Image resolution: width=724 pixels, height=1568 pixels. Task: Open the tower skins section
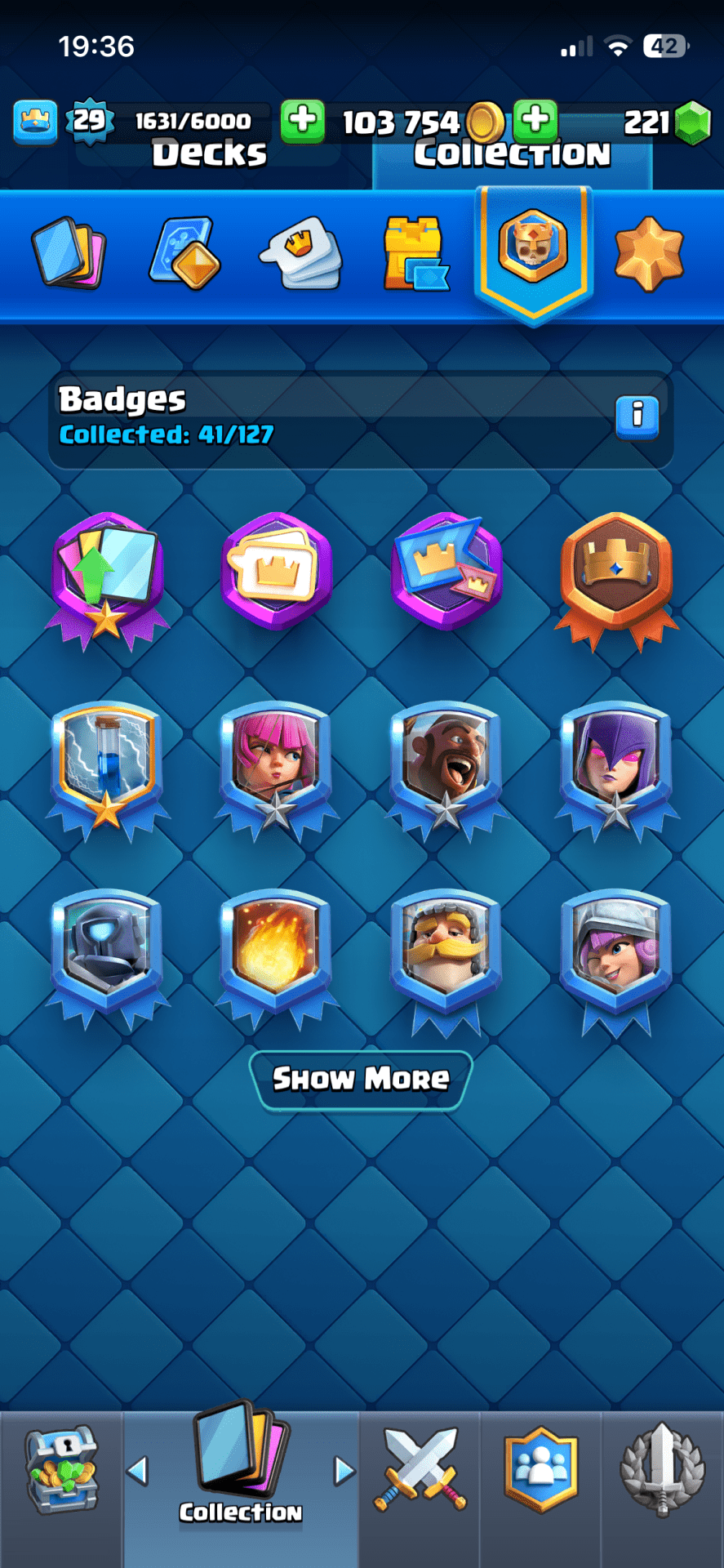(415, 253)
